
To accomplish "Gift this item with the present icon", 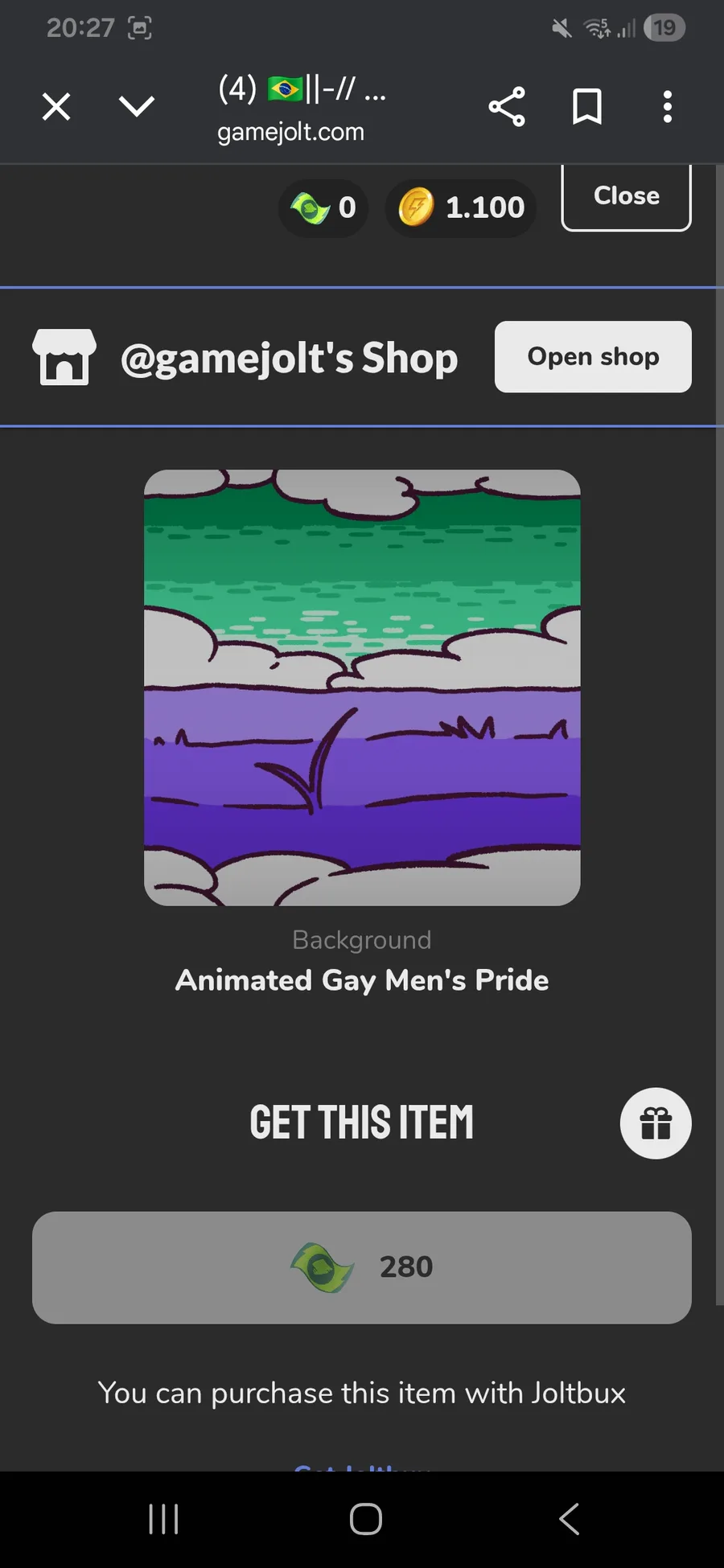I will point(656,1123).
